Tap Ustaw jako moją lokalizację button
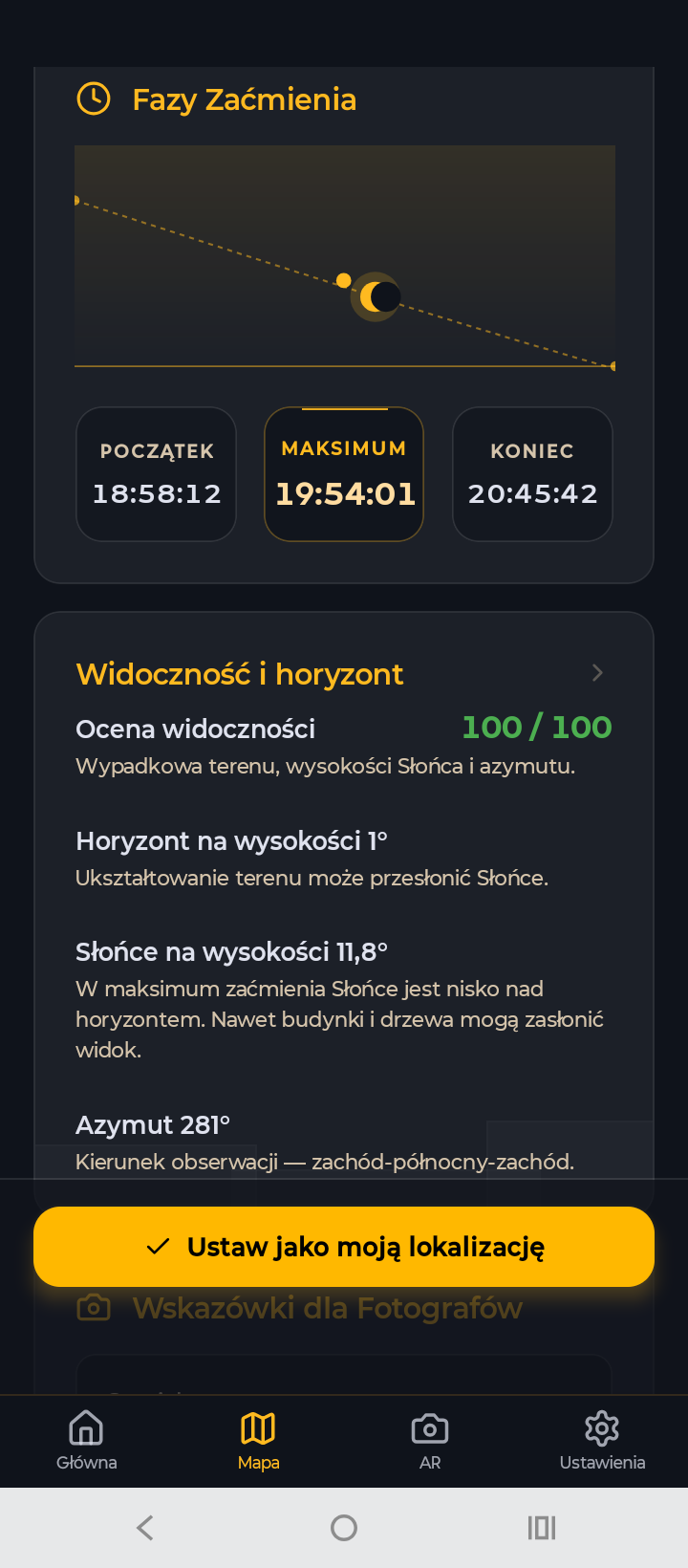Viewport: 688px width, 1568px height. point(344,1247)
